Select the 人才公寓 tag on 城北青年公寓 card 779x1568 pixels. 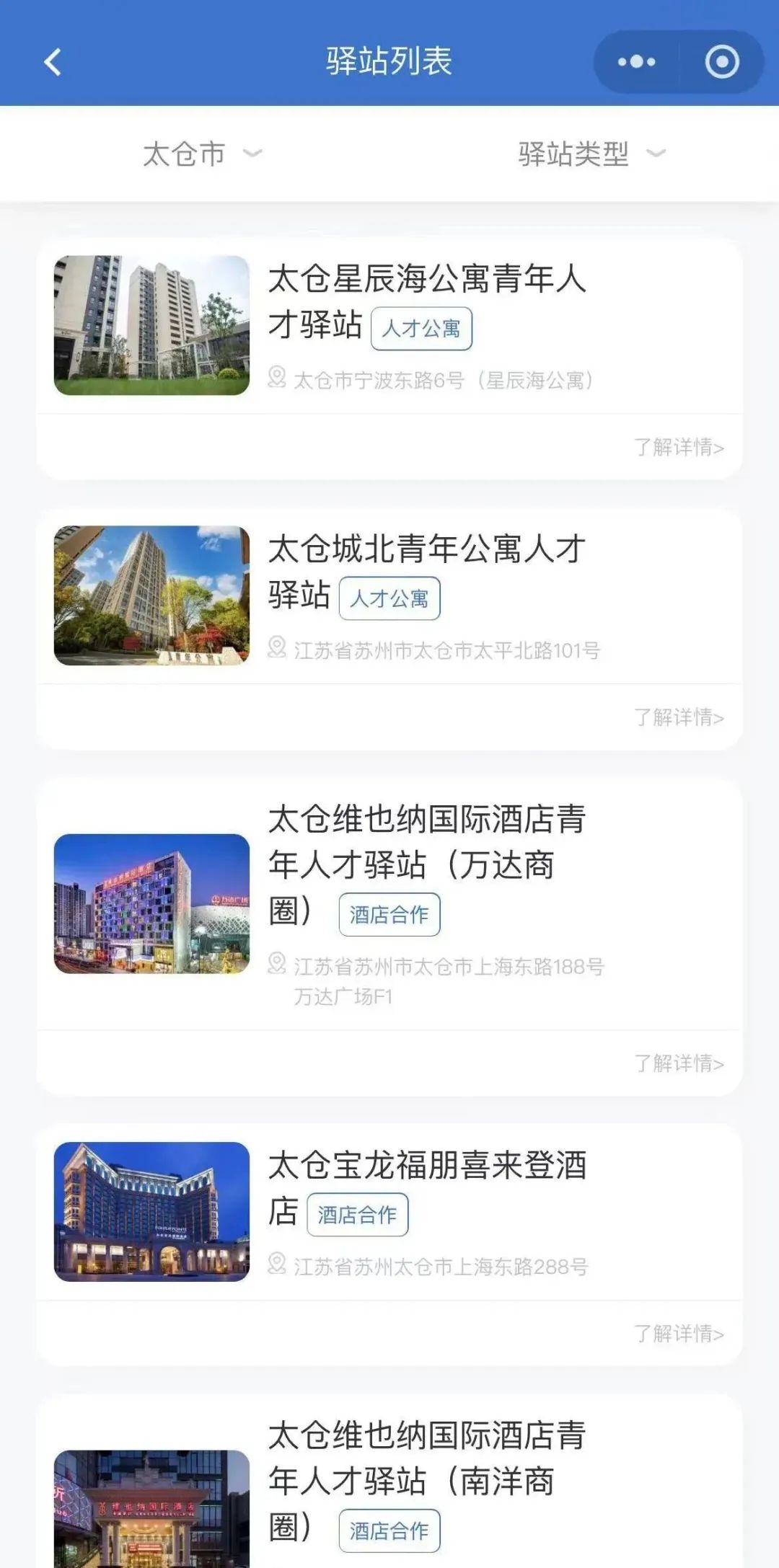pyautogui.click(x=390, y=597)
